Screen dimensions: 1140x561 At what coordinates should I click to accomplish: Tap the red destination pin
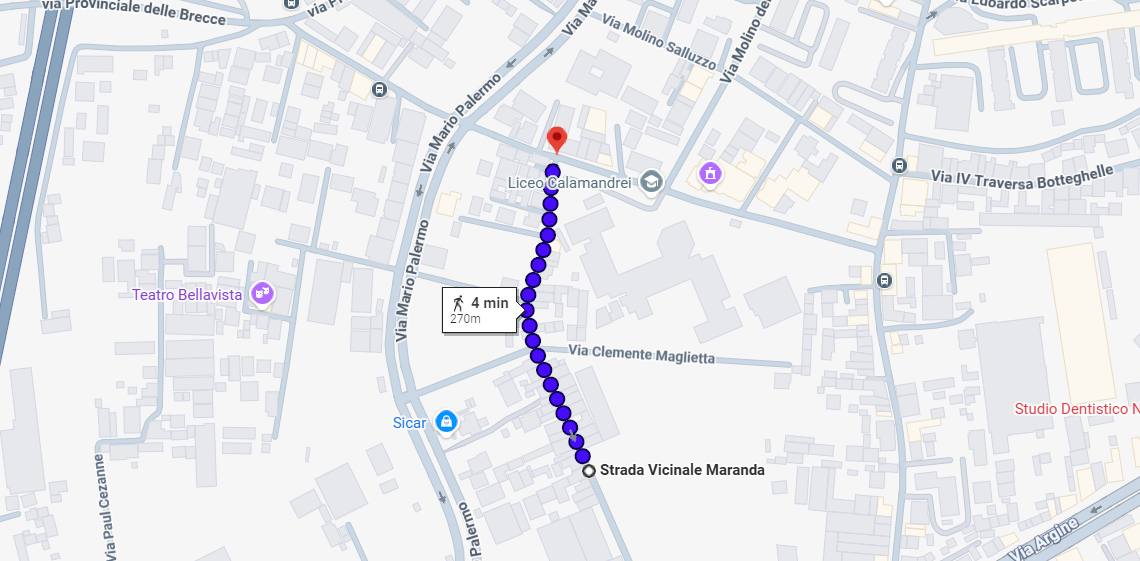pyautogui.click(x=557, y=139)
